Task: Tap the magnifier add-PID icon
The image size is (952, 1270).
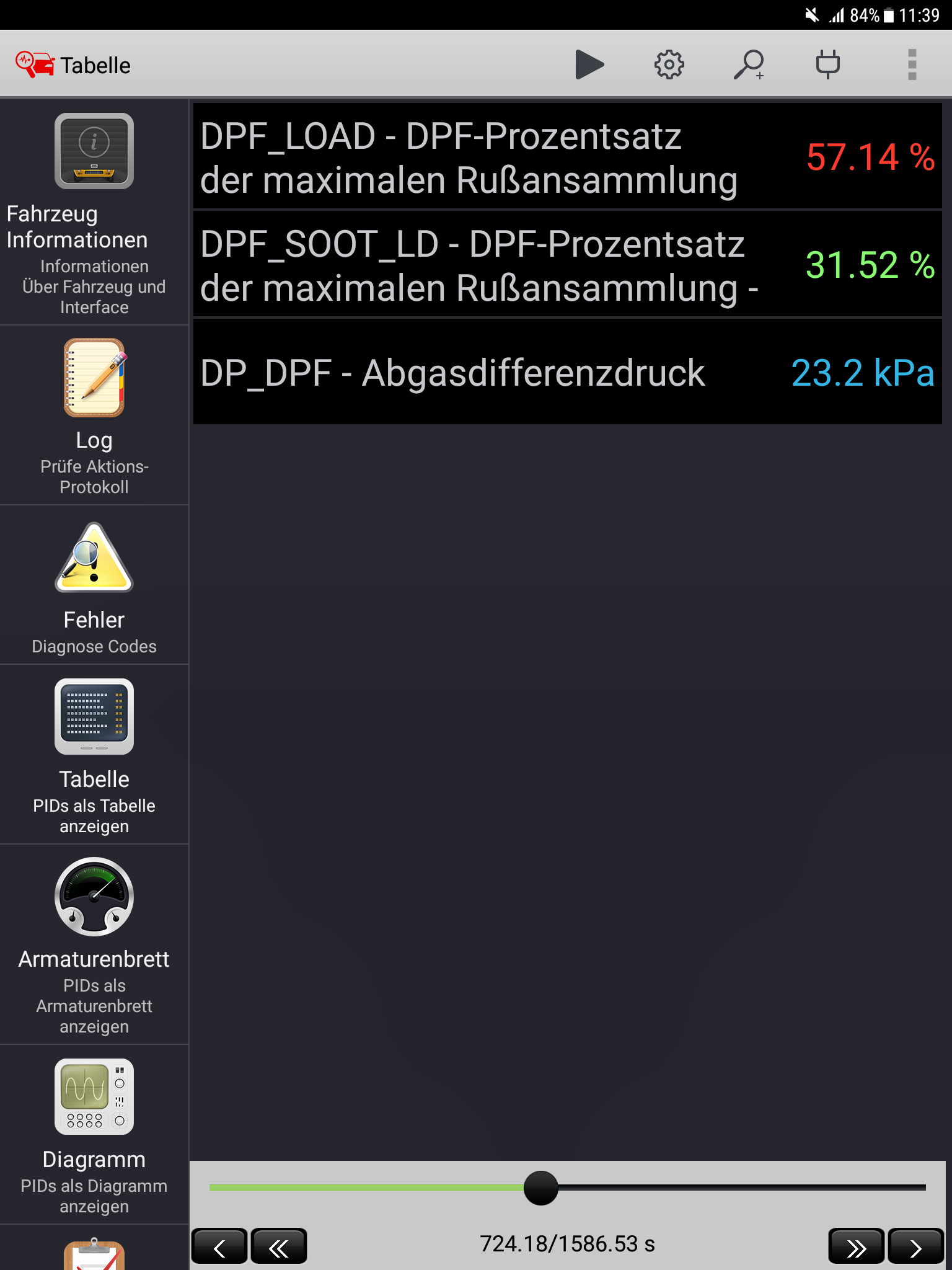Action: pyautogui.click(x=748, y=64)
